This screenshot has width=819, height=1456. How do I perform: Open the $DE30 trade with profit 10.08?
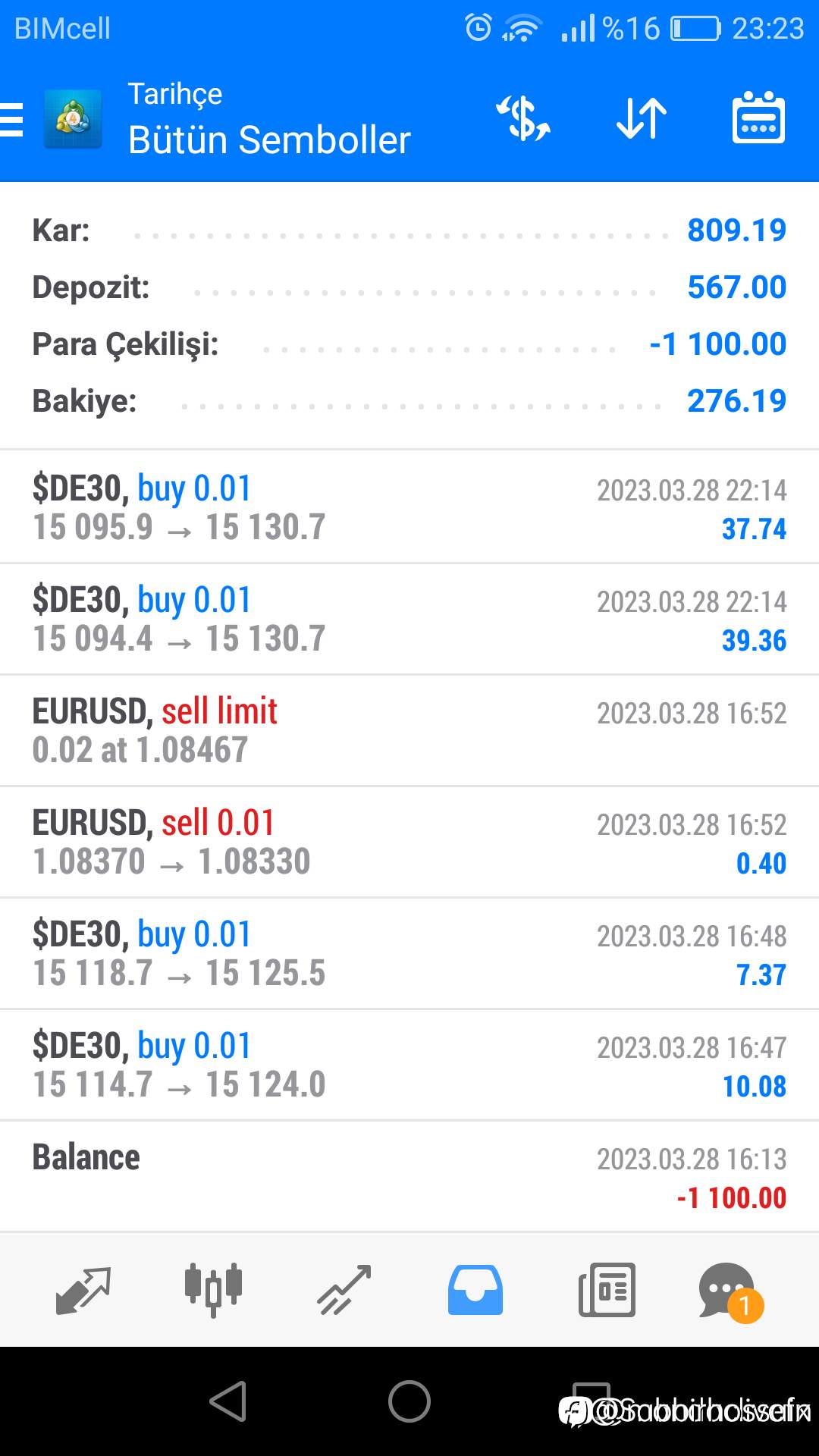409,1065
